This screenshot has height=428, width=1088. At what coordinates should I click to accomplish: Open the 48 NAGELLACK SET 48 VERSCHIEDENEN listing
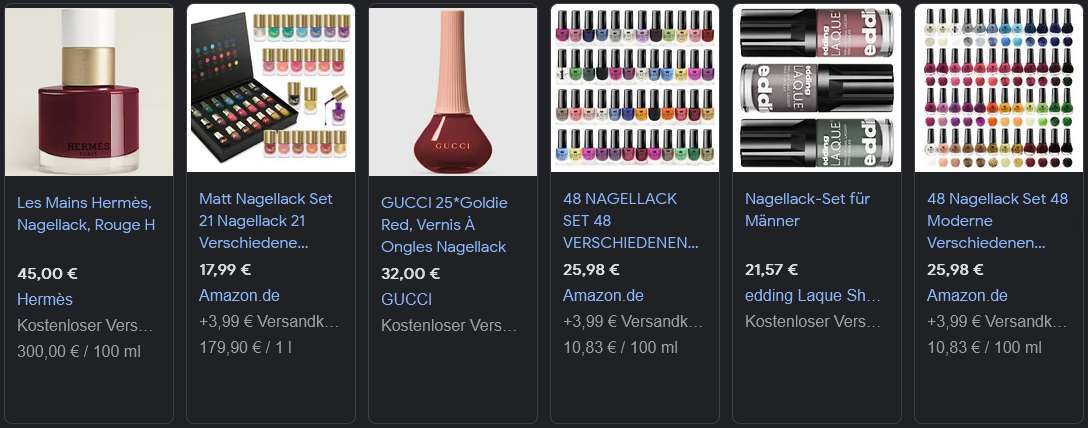[x=630, y=220]
